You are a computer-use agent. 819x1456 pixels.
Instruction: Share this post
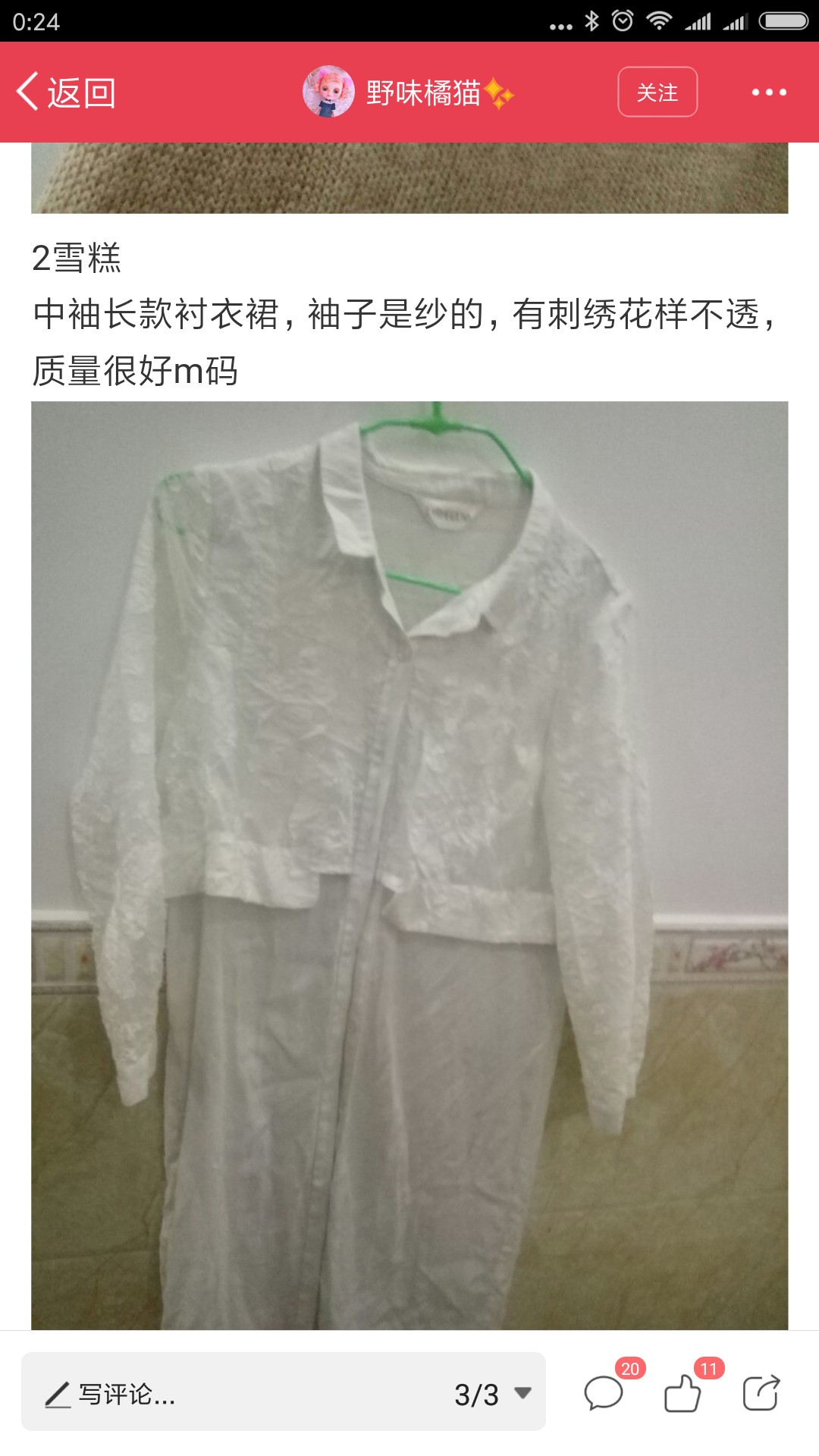[761, 1392]
